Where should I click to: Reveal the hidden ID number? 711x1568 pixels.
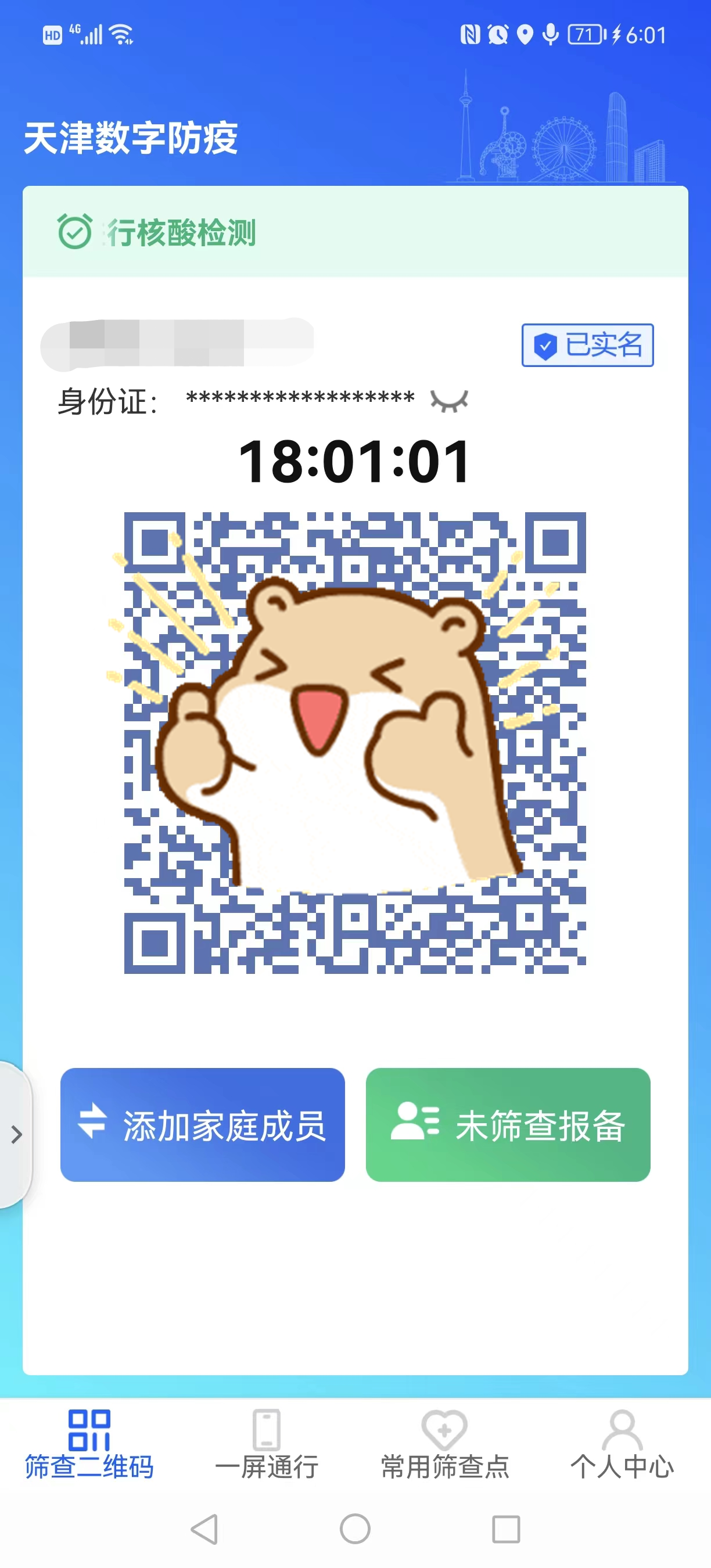(x=449, y=401)
